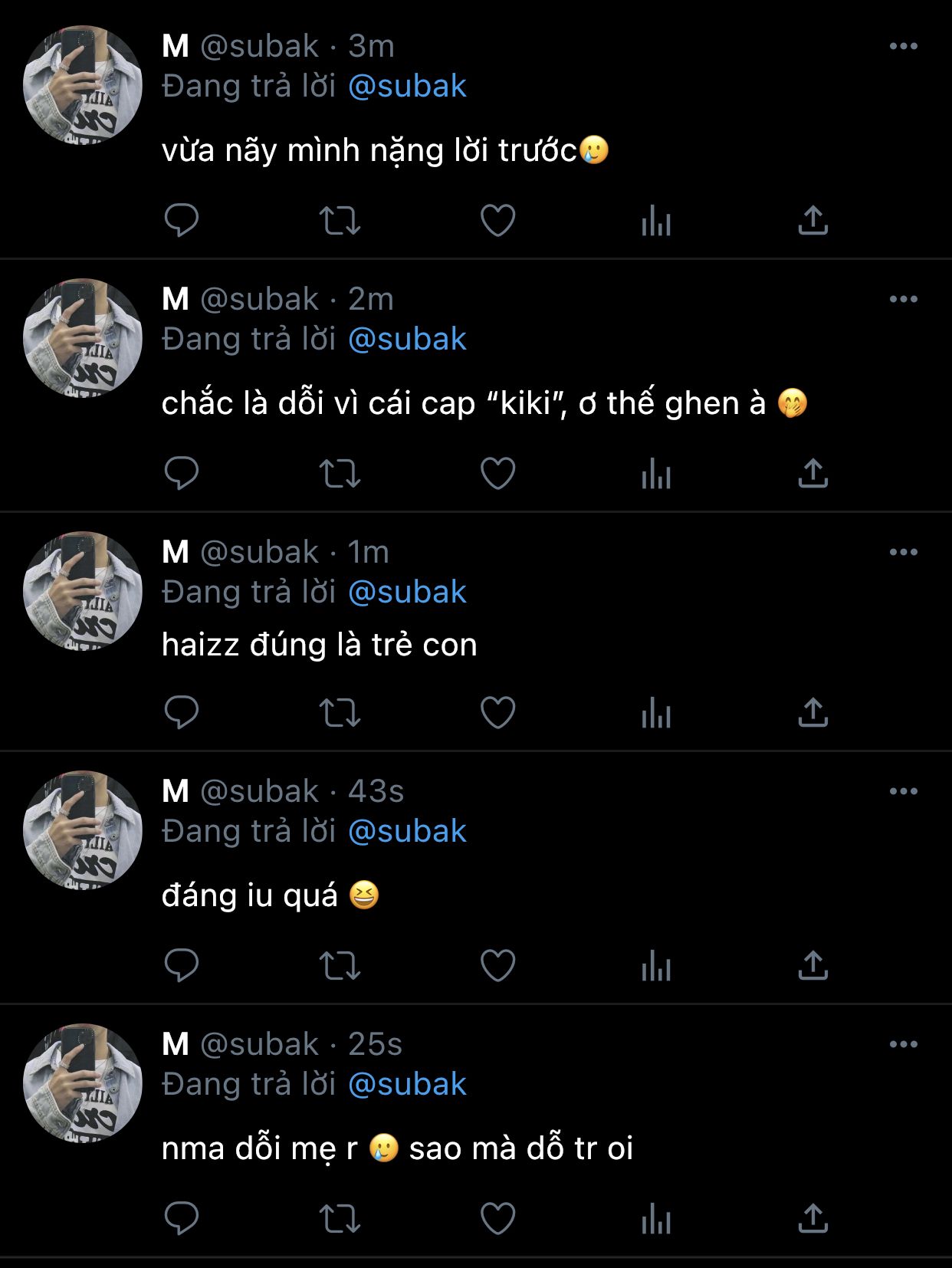Open overflow menu on the "kiki" tweet

903,299
